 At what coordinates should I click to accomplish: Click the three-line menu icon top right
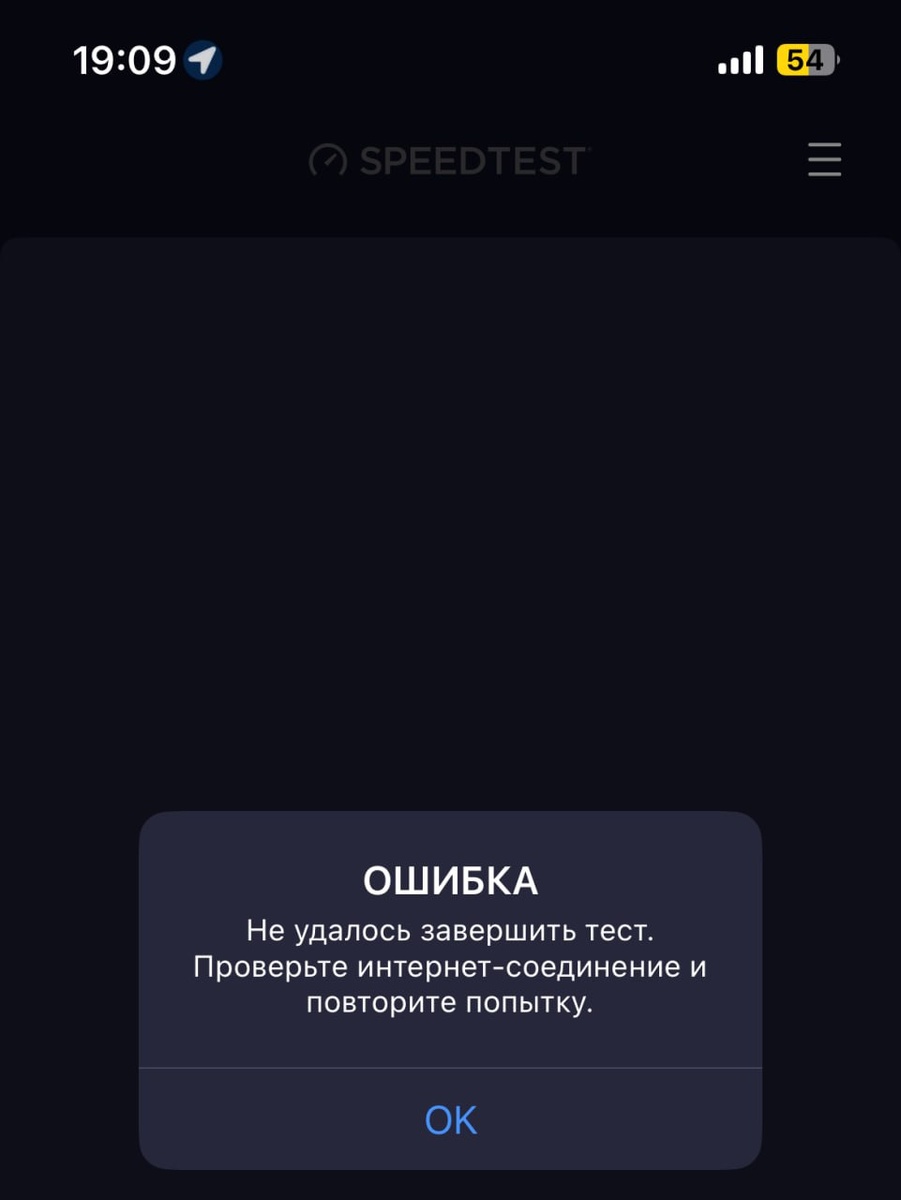pyautogui.click(x=824, y=160)
